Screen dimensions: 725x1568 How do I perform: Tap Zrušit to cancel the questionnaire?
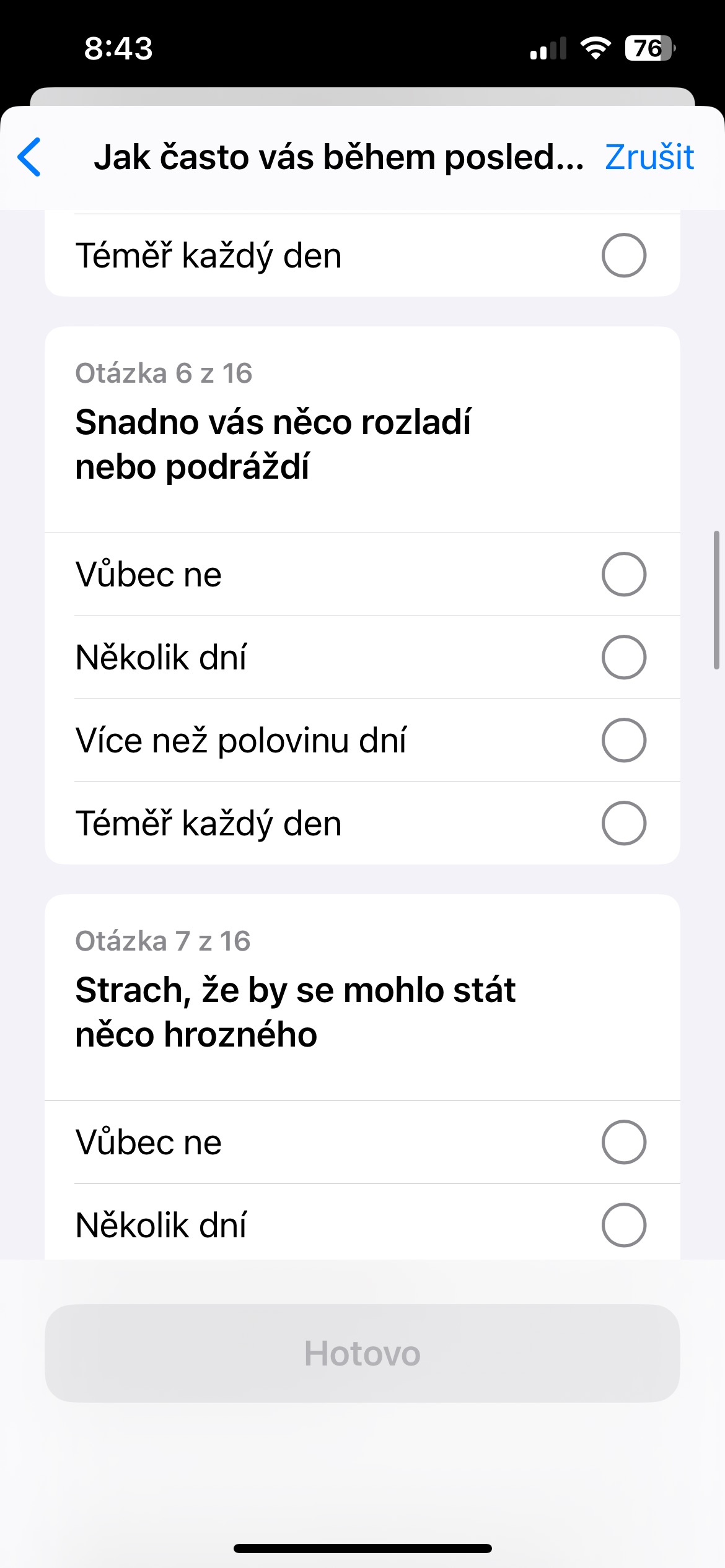pos(649,157)
